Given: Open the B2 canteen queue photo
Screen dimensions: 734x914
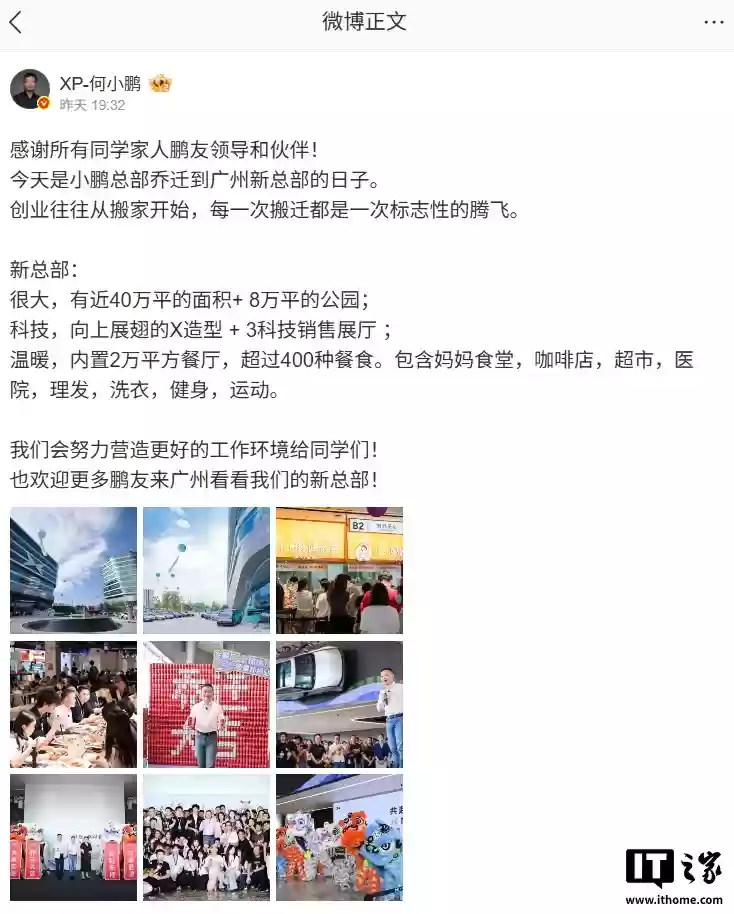Looking at the screenshot, I should pos(339,570).
